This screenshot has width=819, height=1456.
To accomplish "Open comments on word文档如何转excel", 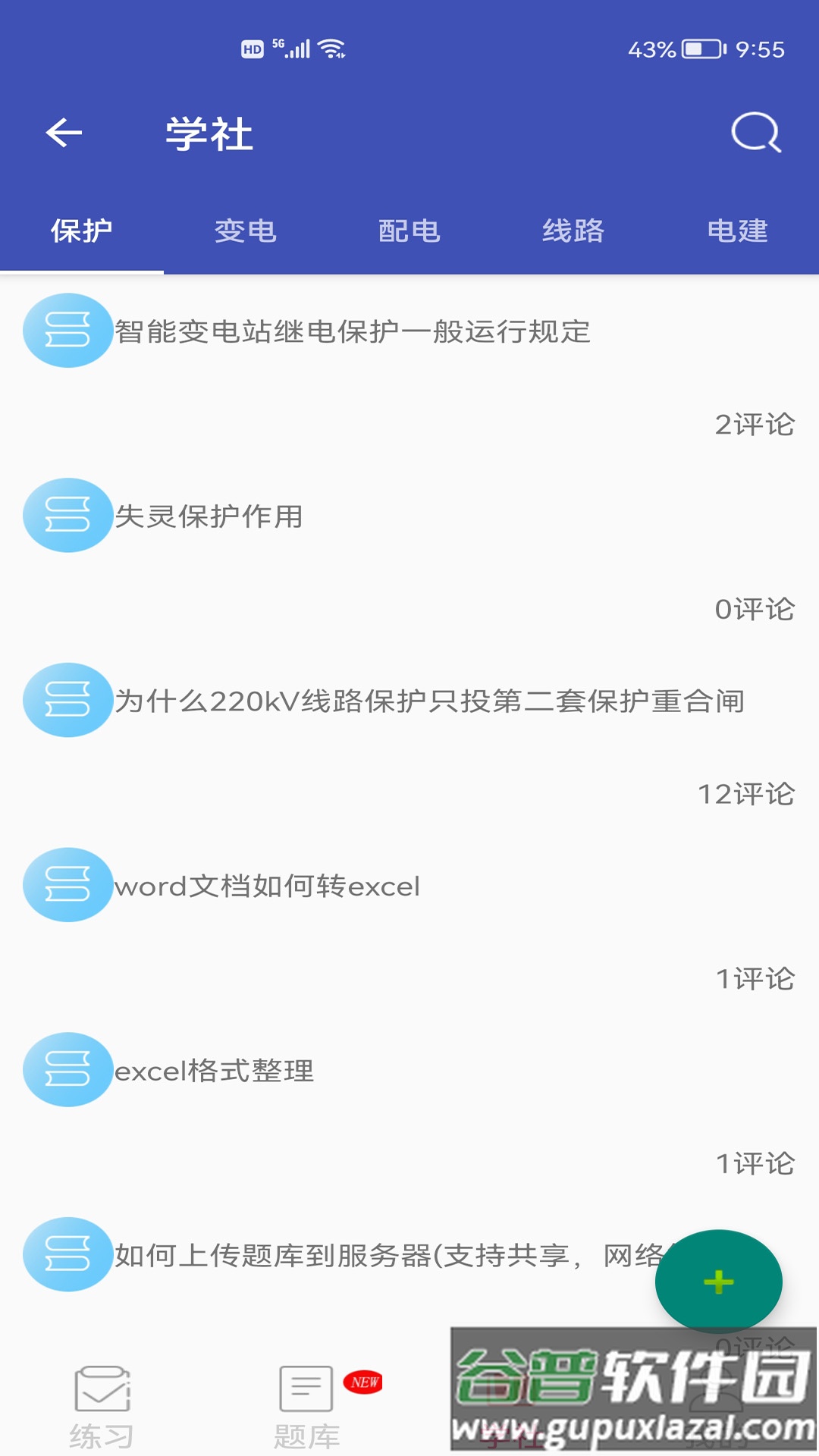I will click(x=756, y=978).
